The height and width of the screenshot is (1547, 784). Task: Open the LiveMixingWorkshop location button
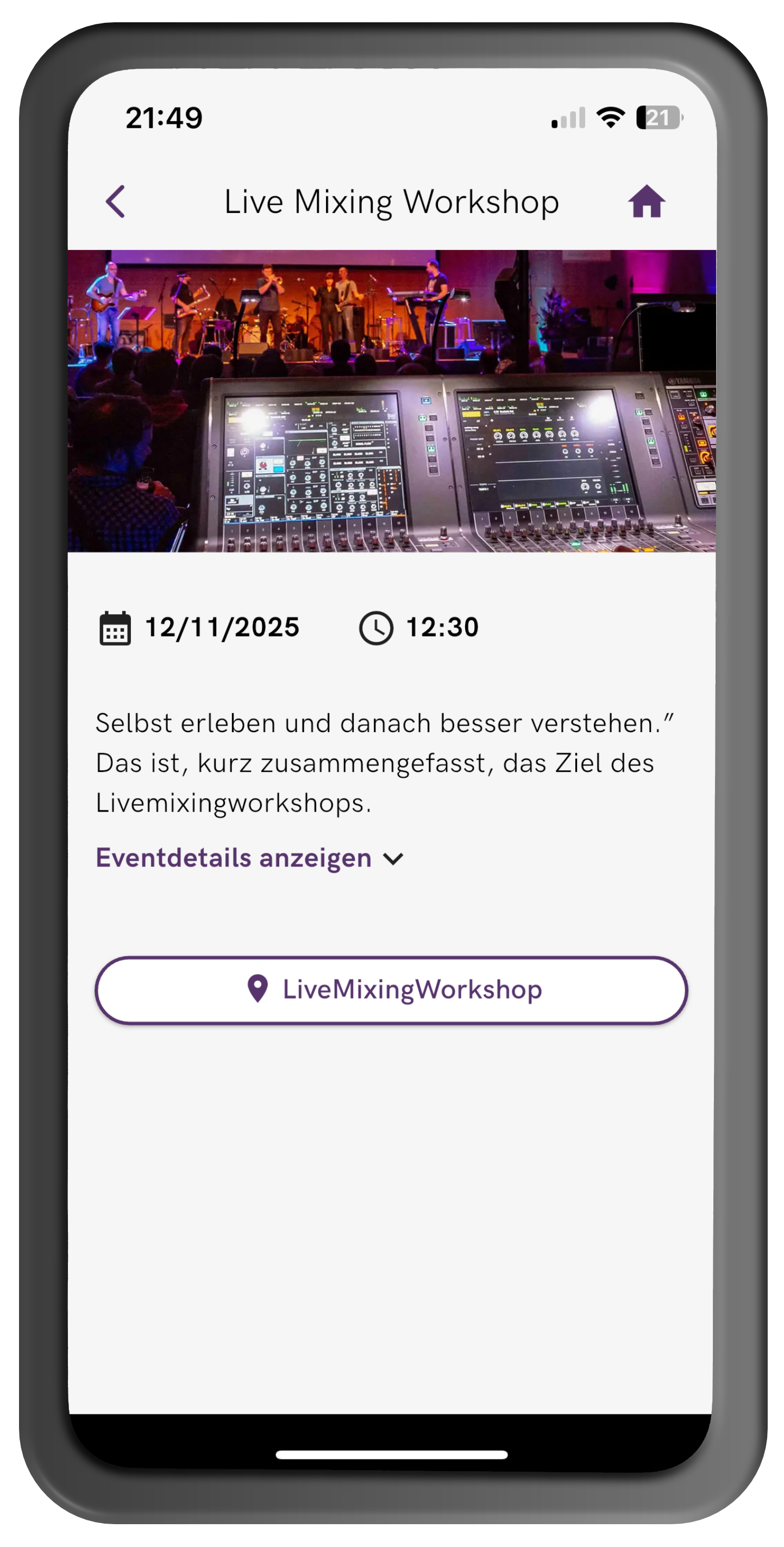(x=391, y=990)
